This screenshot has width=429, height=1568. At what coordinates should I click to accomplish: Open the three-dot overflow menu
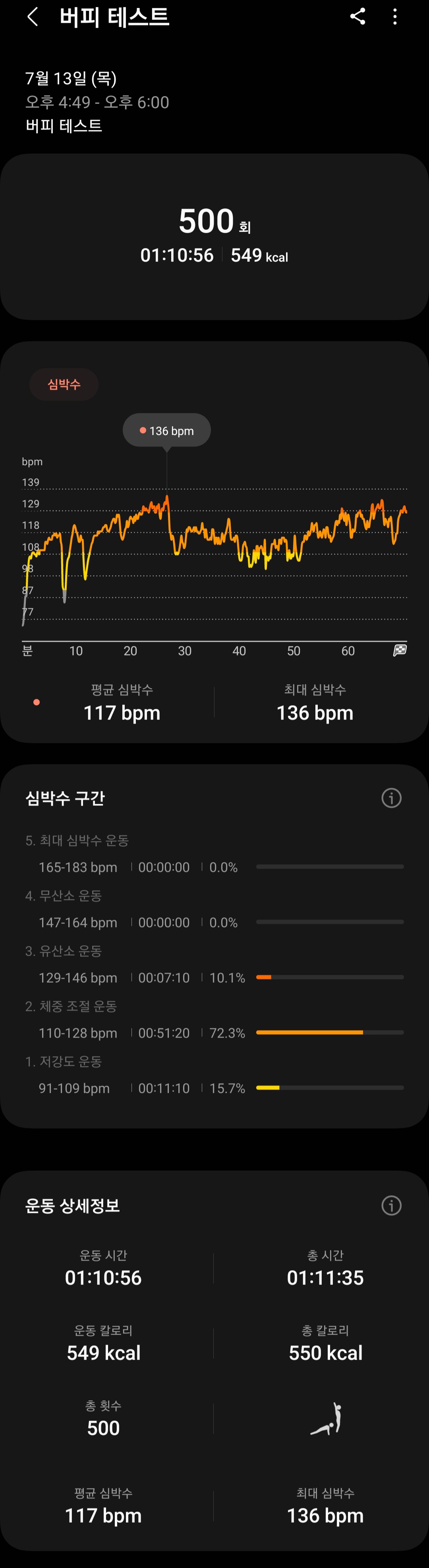[x=395, y=16]
